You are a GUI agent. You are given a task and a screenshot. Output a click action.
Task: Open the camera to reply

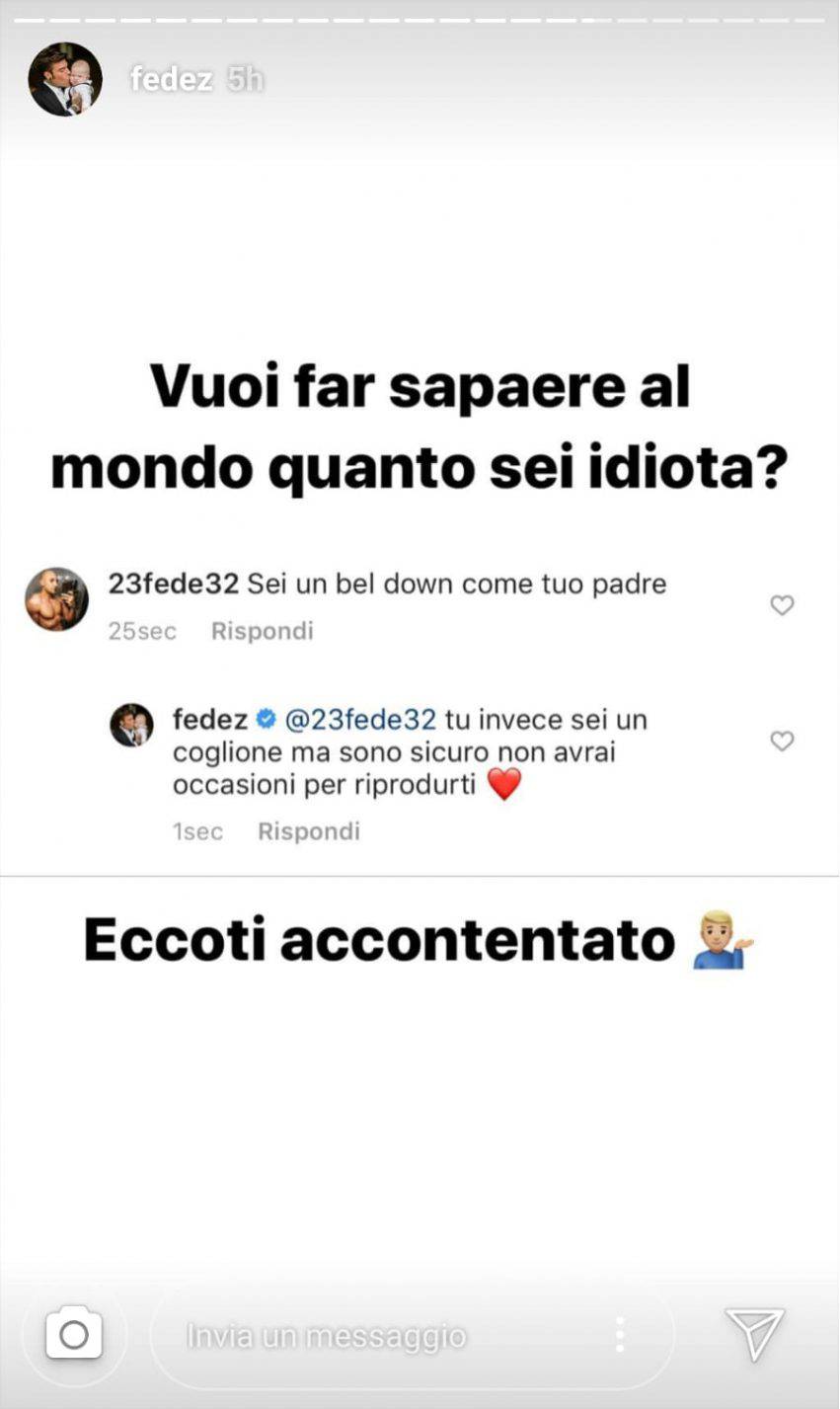pos(74,1335)
